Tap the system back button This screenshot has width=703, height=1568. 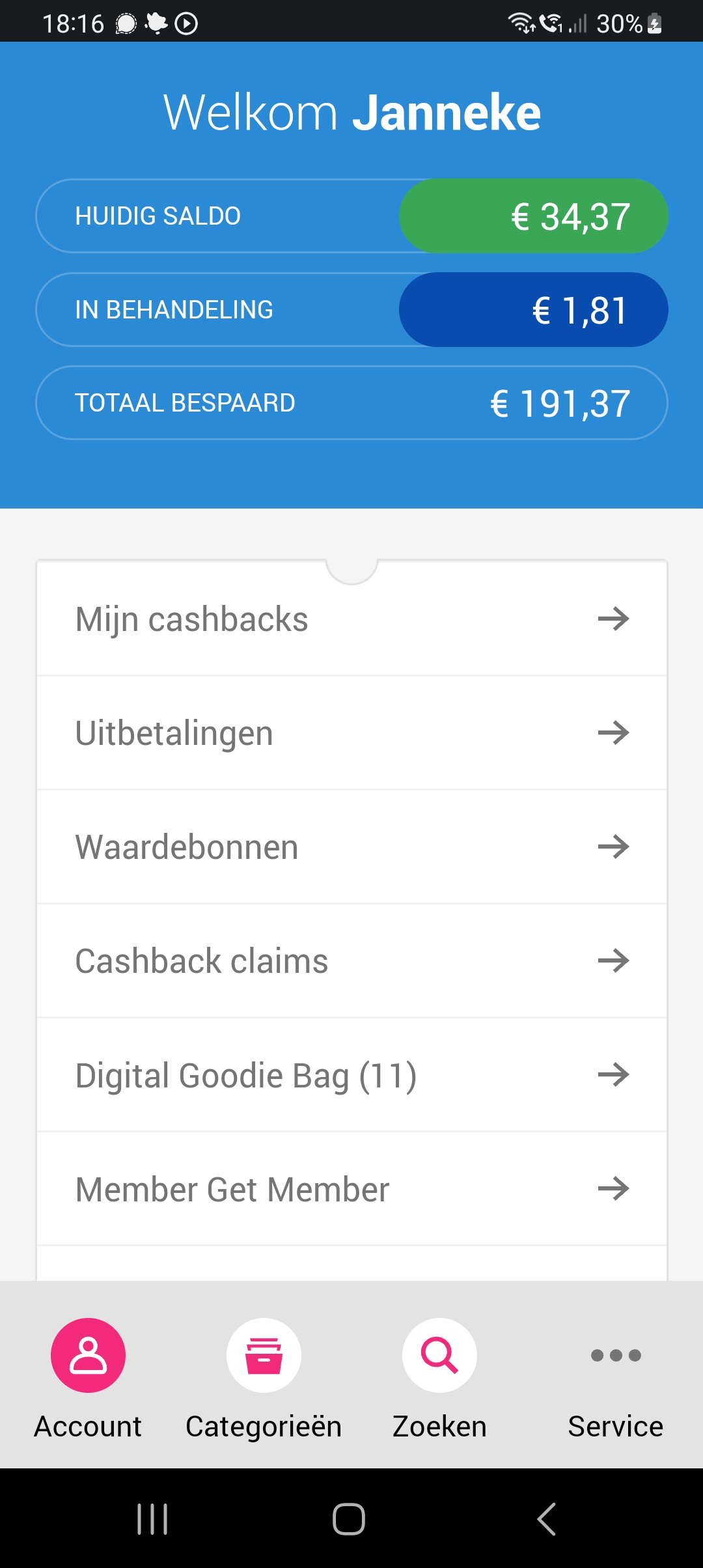[x=546, y=1519]
